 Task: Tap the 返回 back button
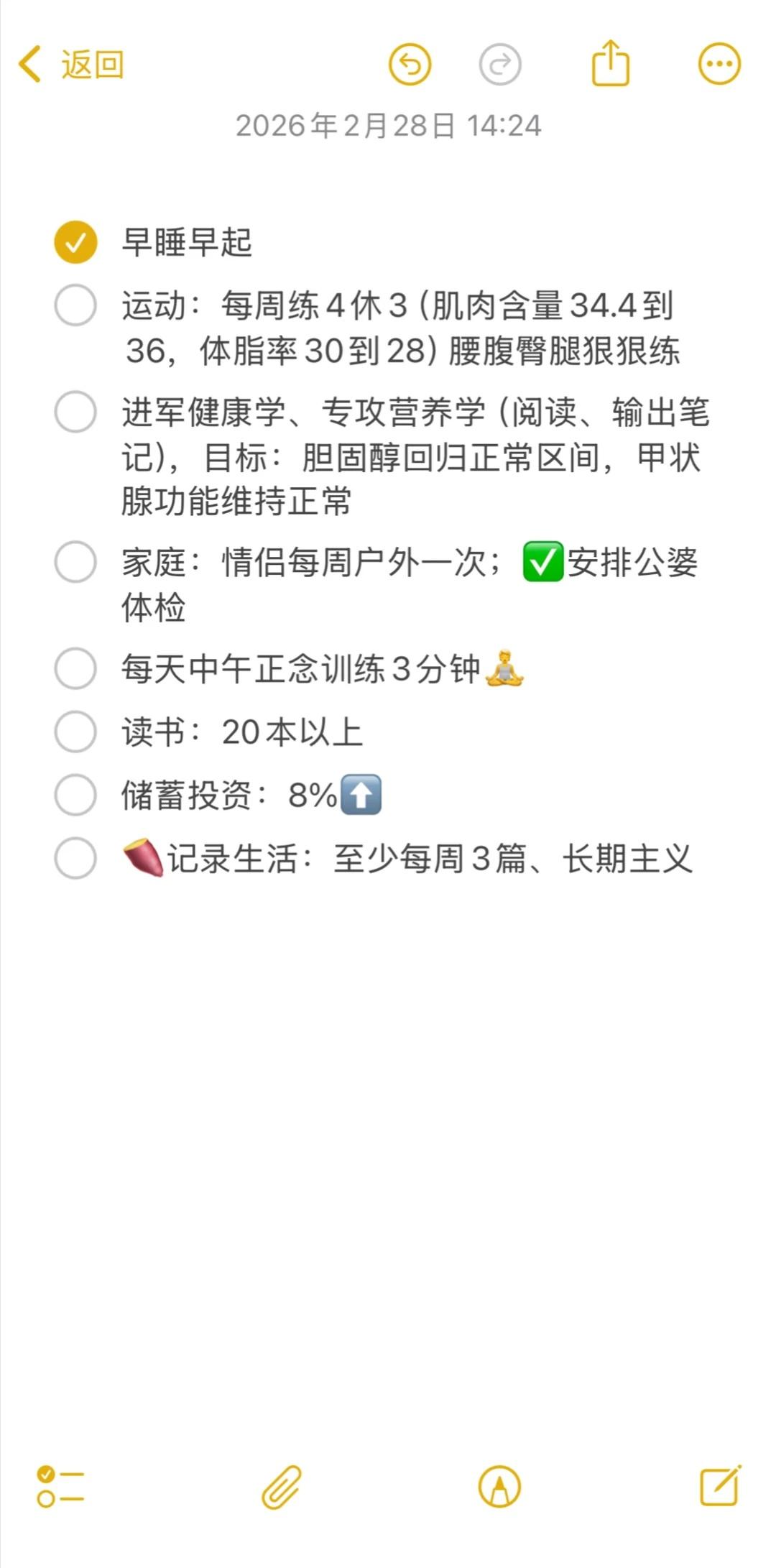pyautogui.click(x=72, y=63)
